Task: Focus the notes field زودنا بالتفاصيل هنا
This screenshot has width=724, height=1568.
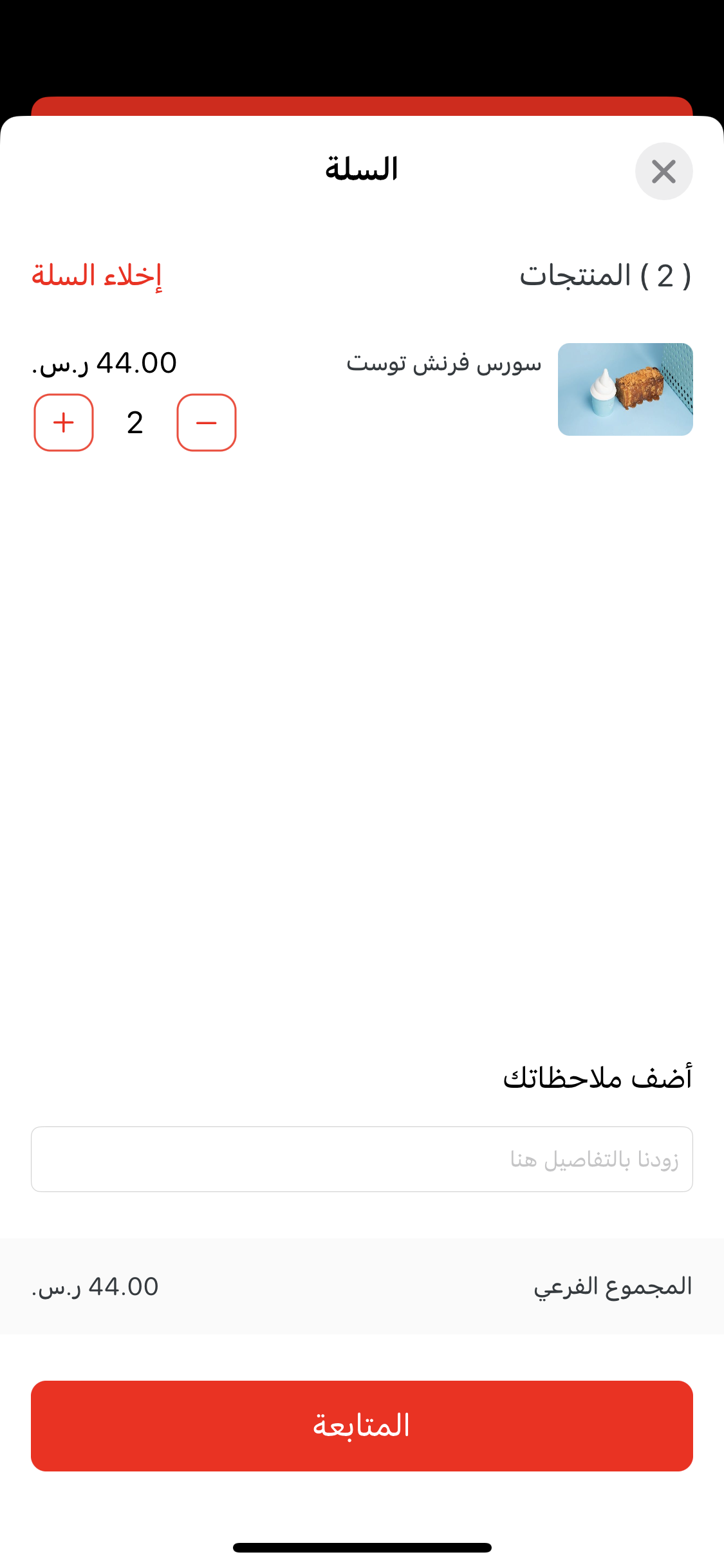Action: 362,1159
